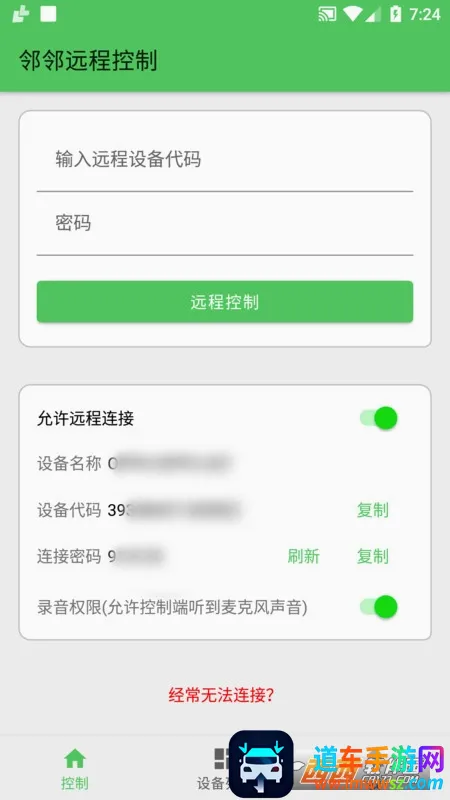Toggle 允许远程连接 switch off
Image resolution: width=450 pixels, height=800 pixels.
coord(379,418)
